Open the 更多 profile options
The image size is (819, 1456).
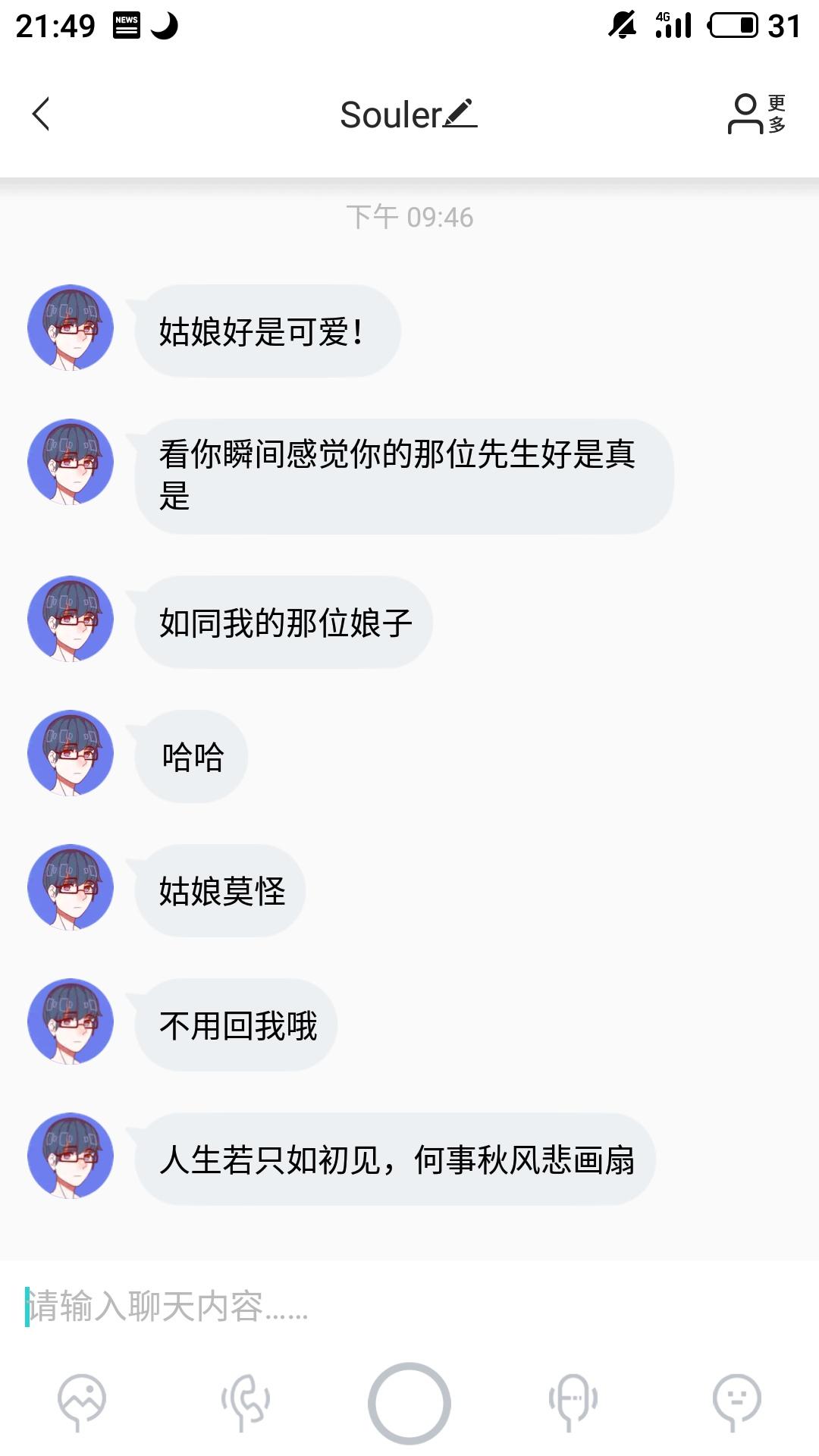(x=757, y=114)
